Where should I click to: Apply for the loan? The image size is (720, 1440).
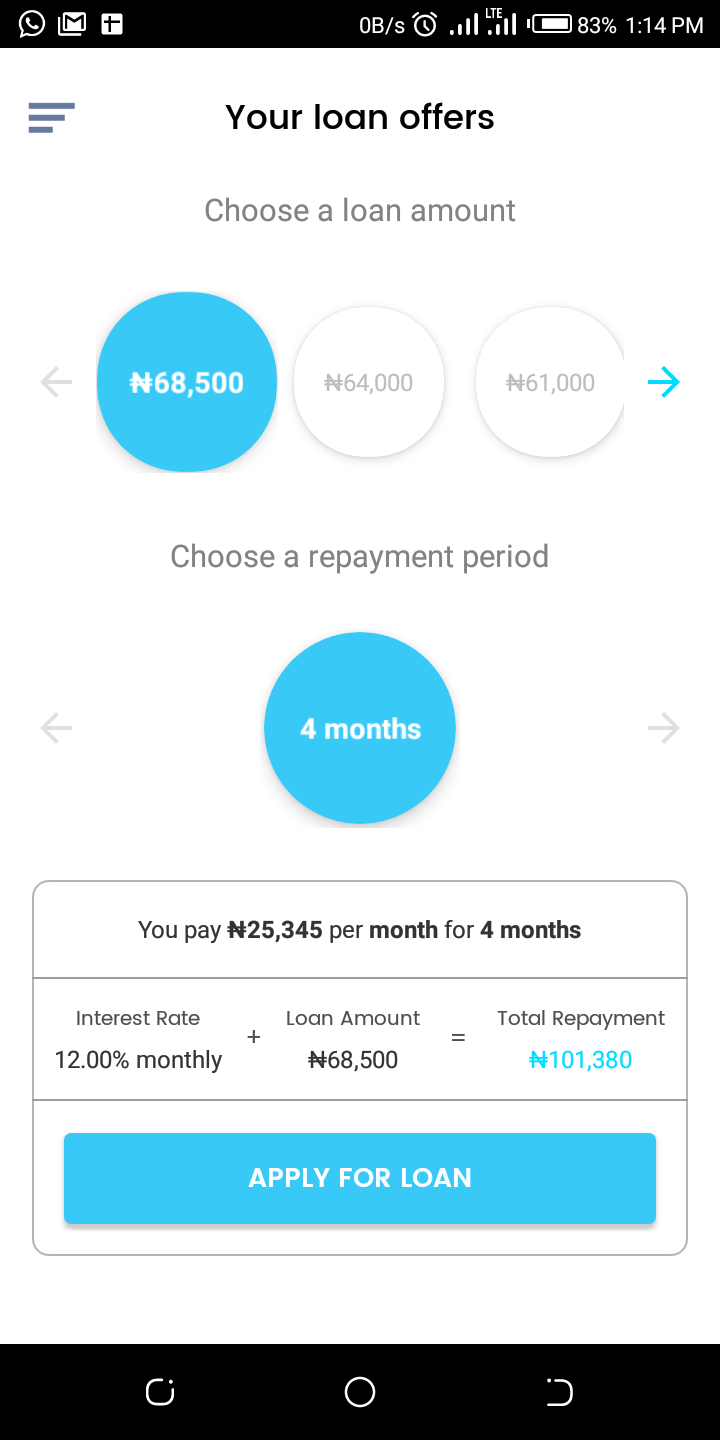pos(360,1178)
